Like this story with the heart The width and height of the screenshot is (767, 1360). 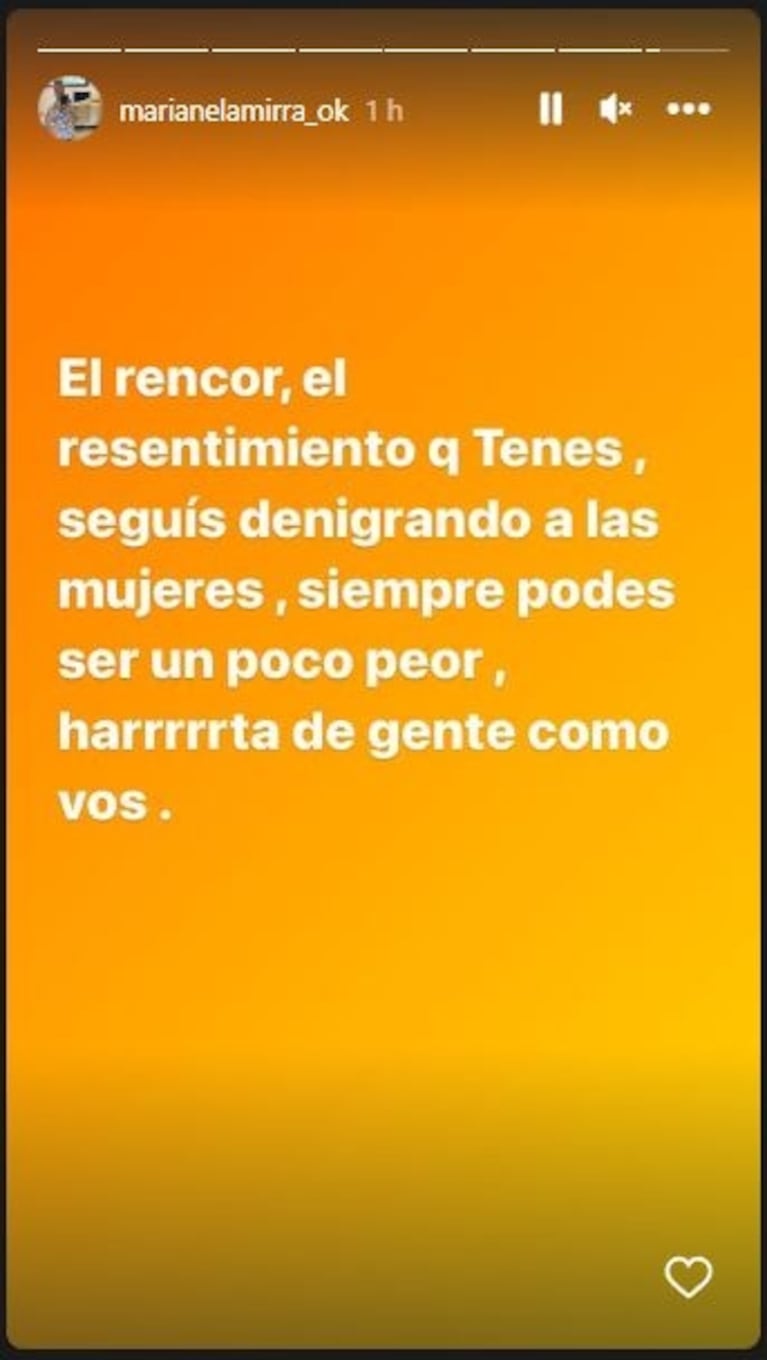click(689, 1277)
